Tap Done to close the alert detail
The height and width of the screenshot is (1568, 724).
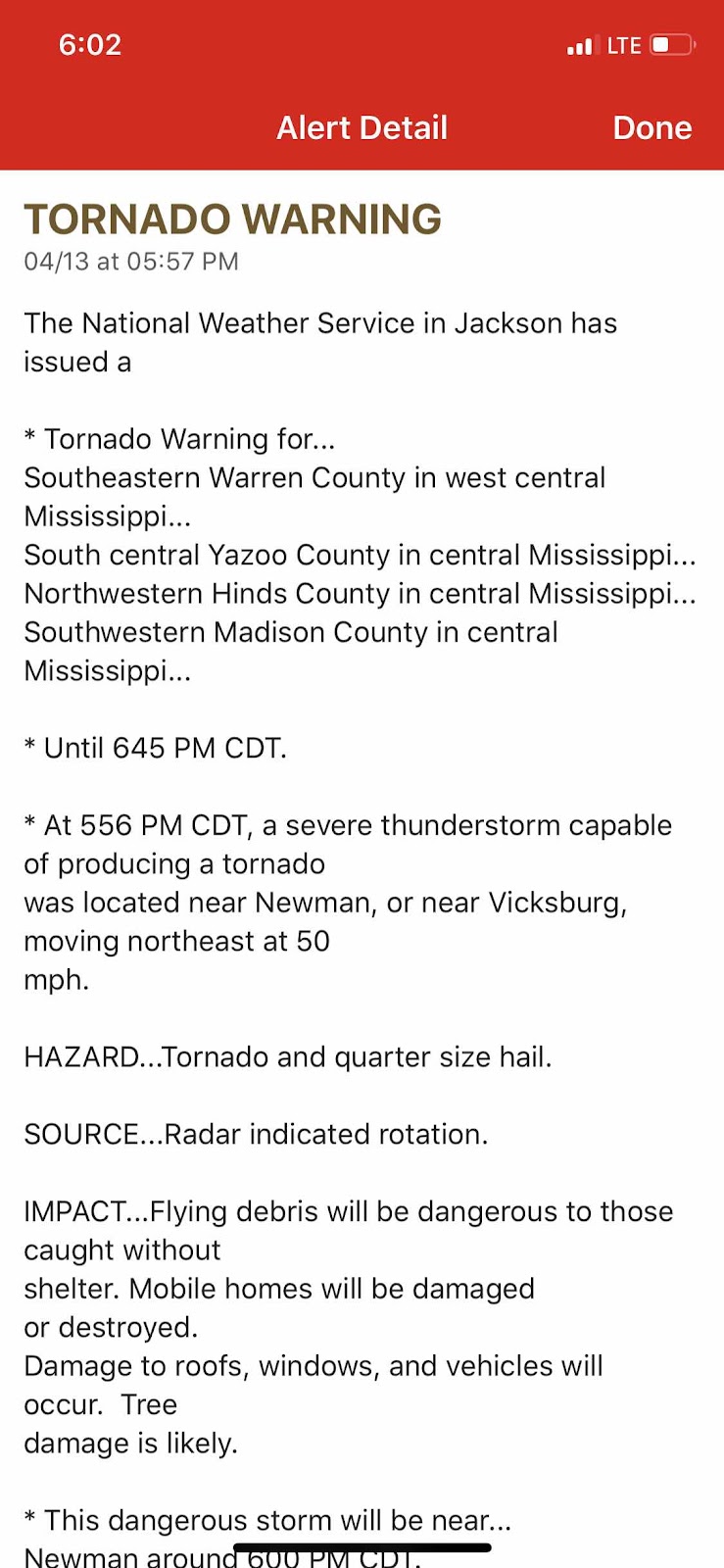(x=652, y=127)
